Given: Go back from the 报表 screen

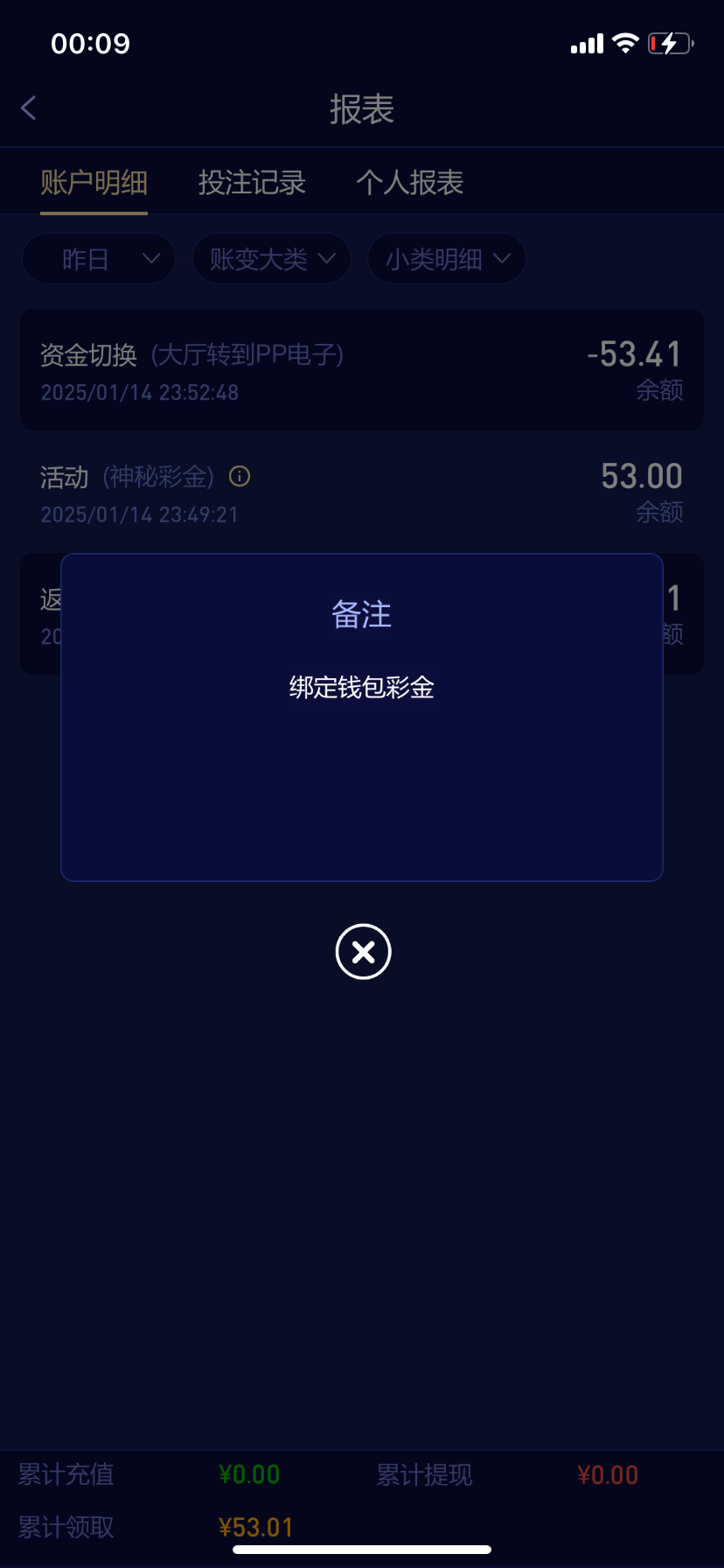Looking at the screenshot, I should pos(29,108).
